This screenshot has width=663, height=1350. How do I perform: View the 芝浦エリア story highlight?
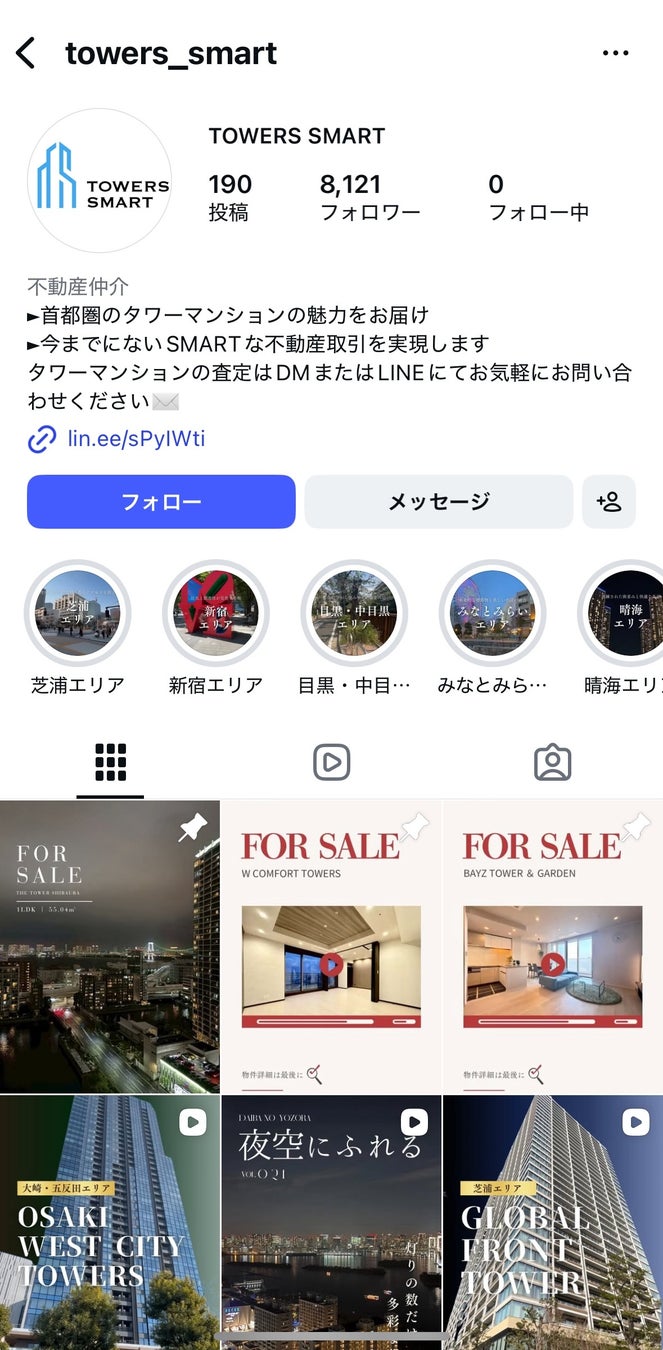tap(78, 613)
